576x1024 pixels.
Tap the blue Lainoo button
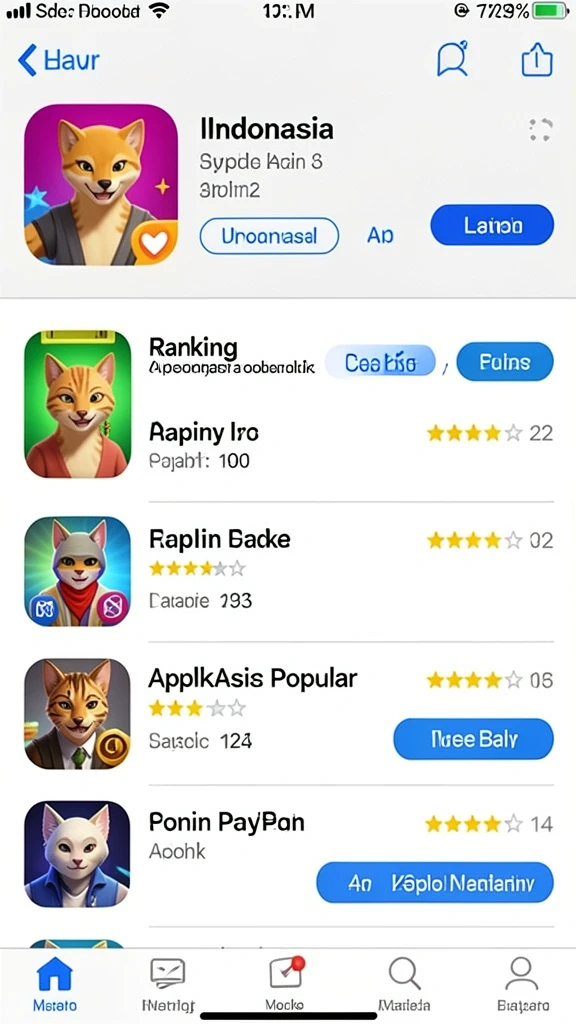492,225
